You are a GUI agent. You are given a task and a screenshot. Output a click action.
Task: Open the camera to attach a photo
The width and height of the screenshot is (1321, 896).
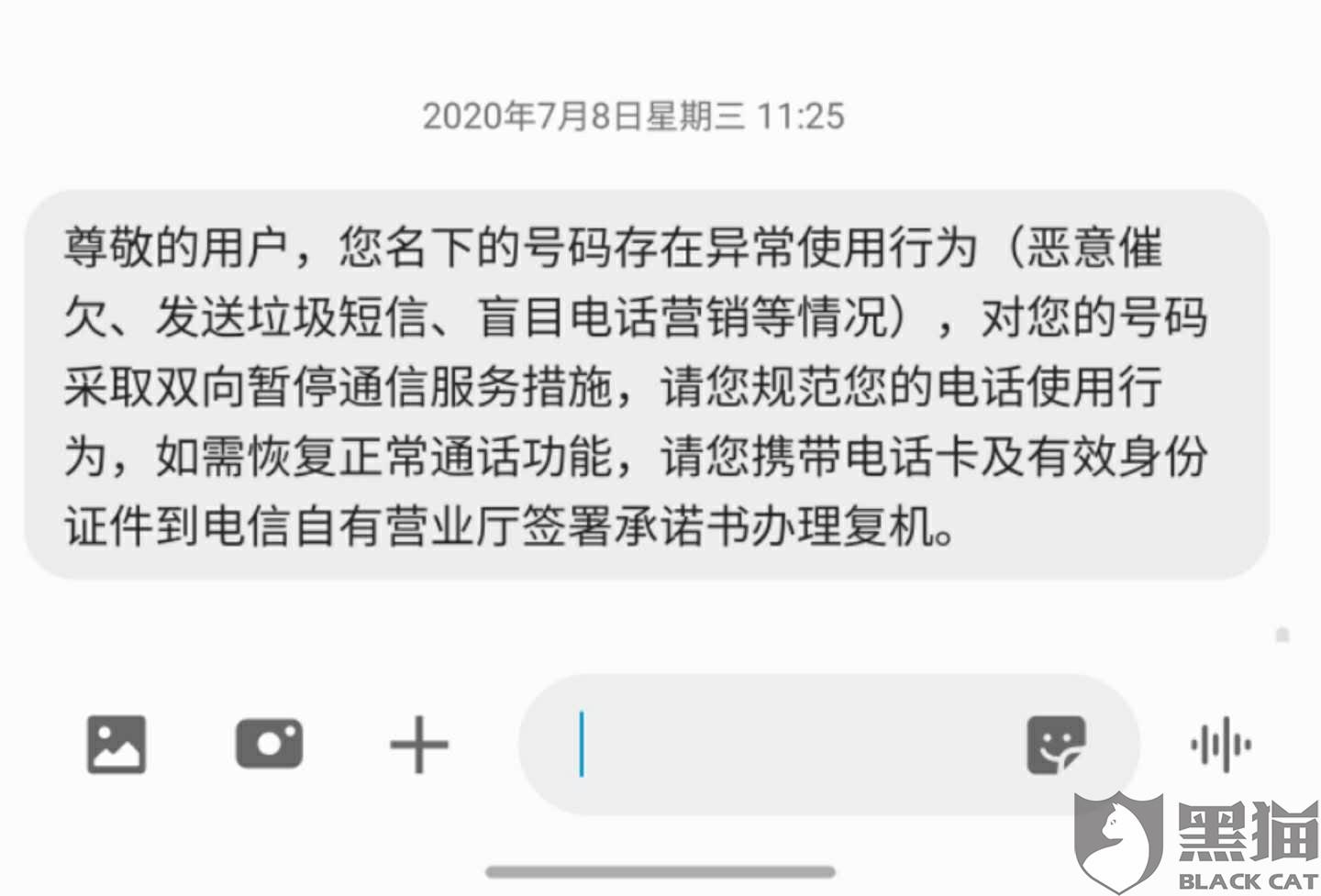(269, 744)
